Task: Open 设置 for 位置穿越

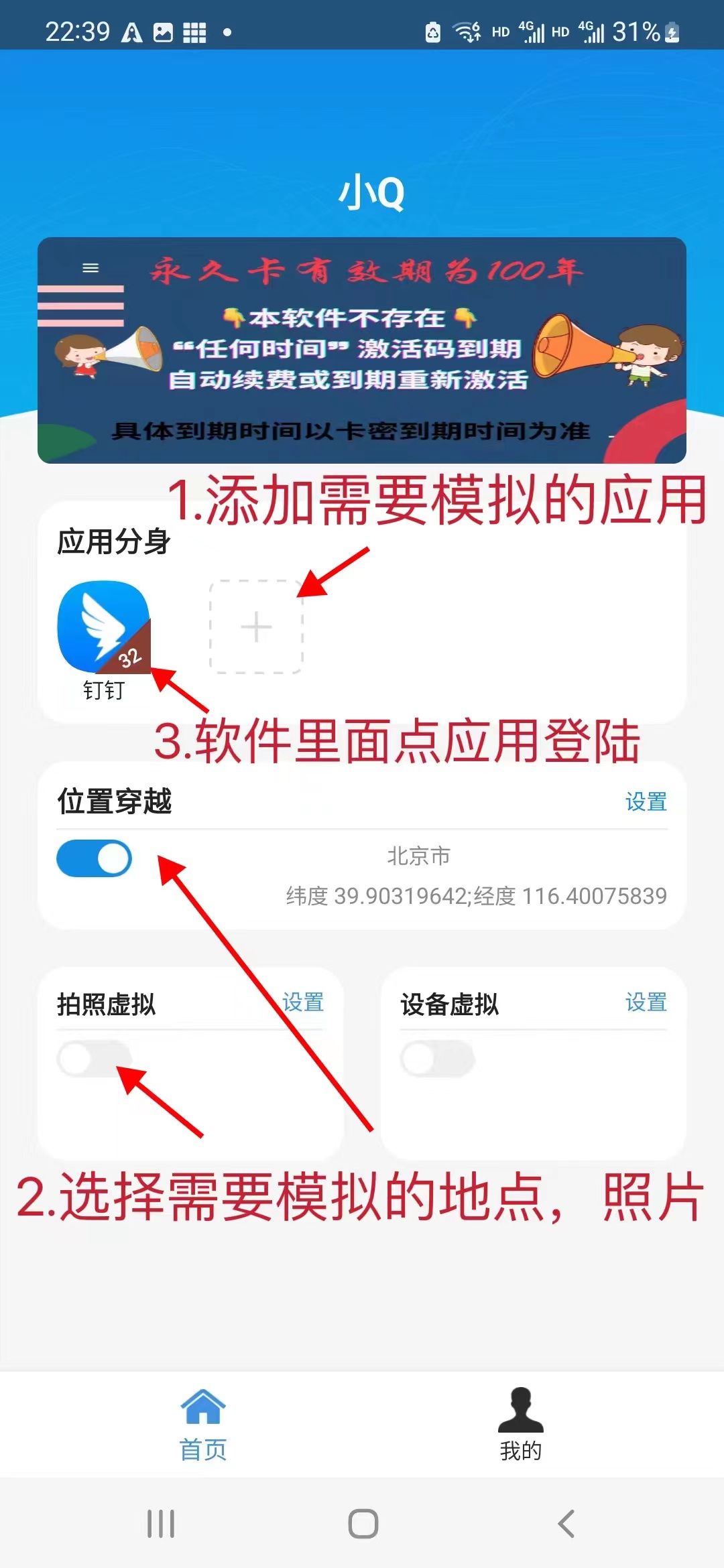Action: point(646,801)
